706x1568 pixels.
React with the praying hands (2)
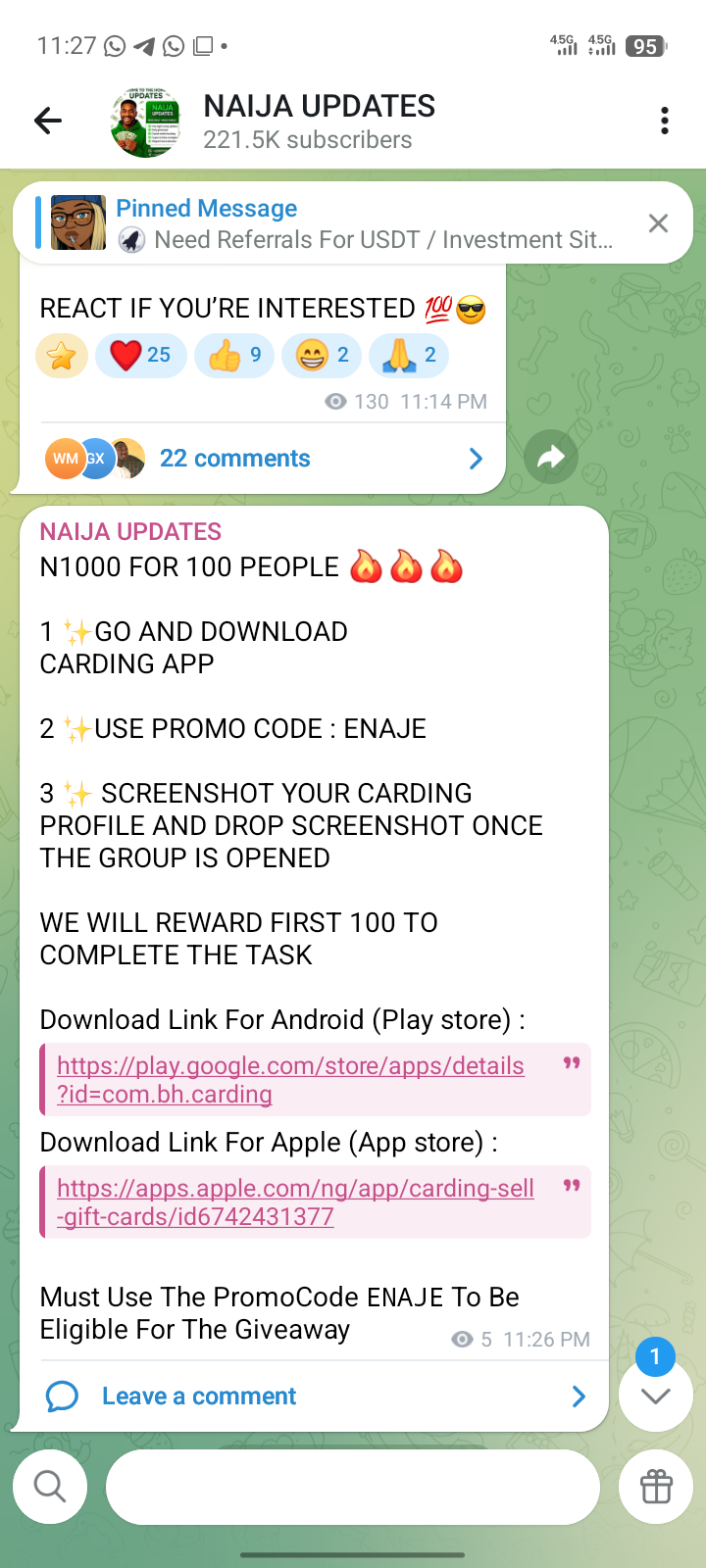pos(409,355)
